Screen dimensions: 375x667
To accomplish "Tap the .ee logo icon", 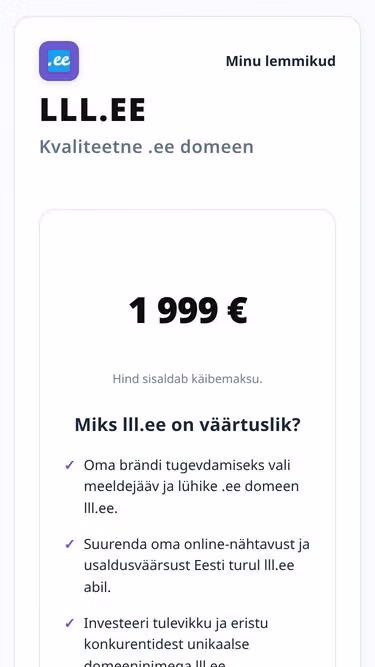I will tap(59, 61).
